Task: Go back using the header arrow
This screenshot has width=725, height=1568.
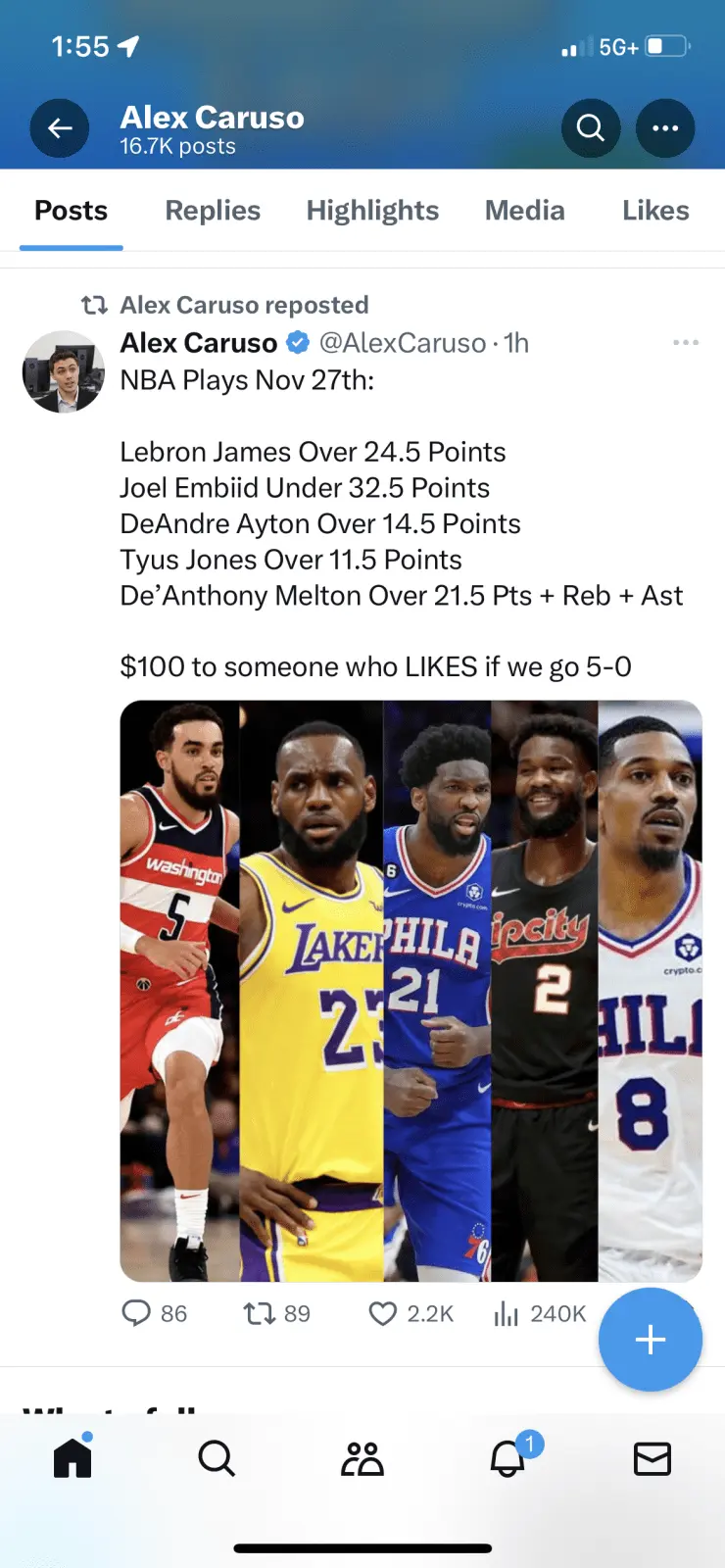Action: 60,128
